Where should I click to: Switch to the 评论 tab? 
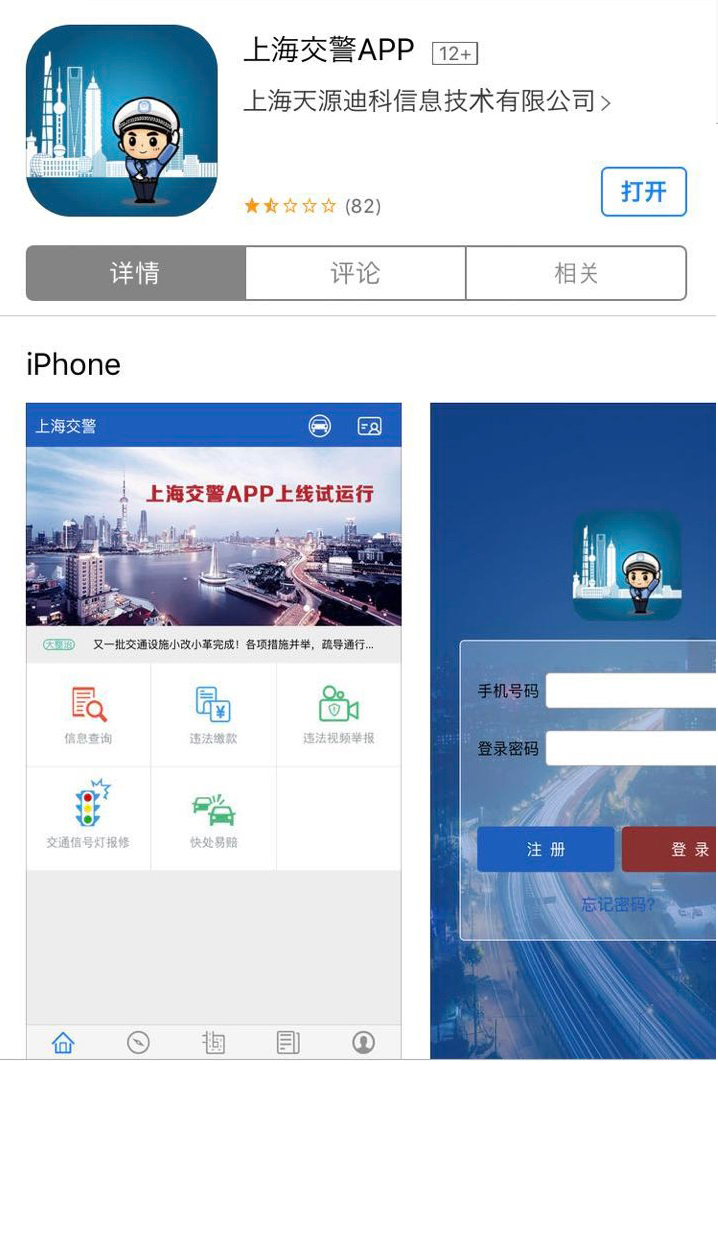pyautogui.click(x=355, y=273)
